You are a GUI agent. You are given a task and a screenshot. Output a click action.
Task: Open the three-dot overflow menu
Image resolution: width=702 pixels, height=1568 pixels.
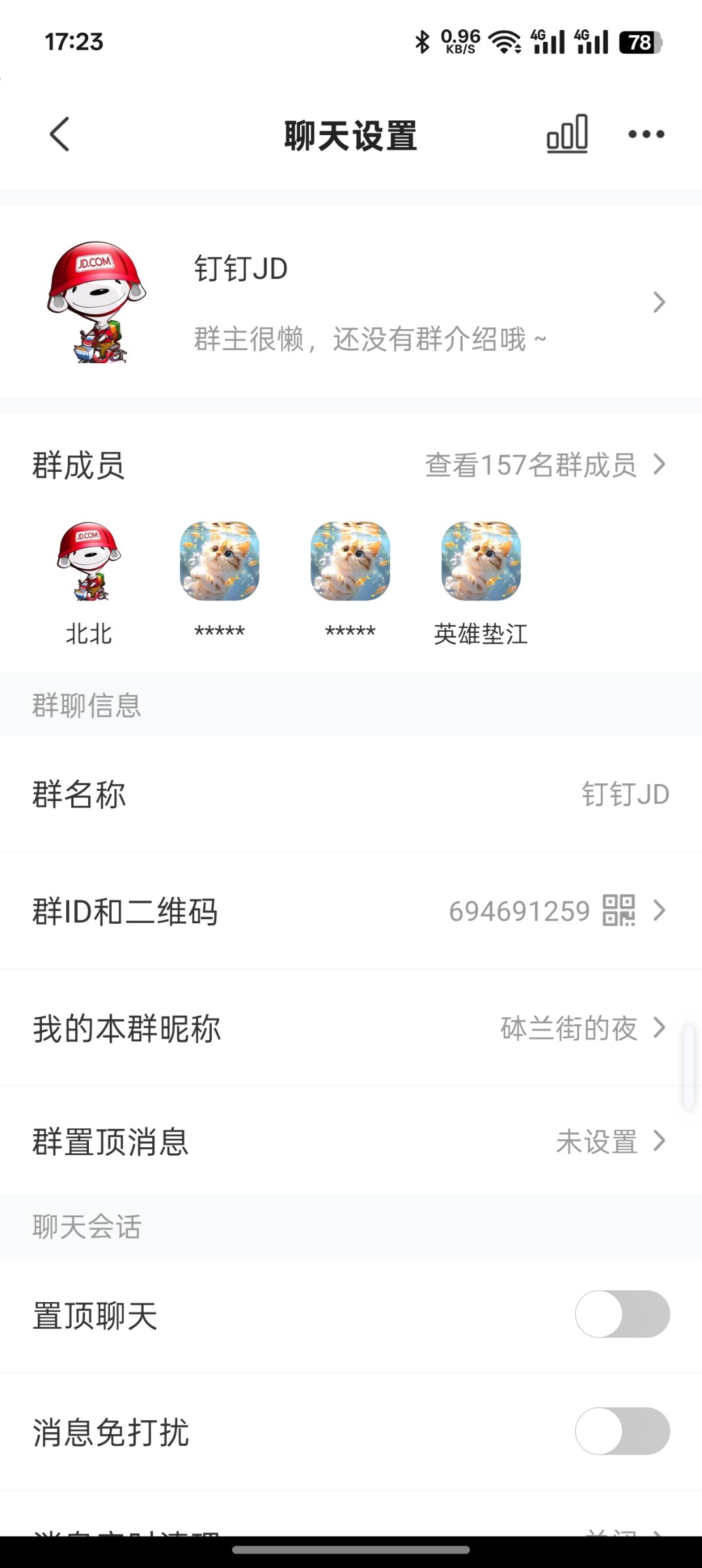646,135
